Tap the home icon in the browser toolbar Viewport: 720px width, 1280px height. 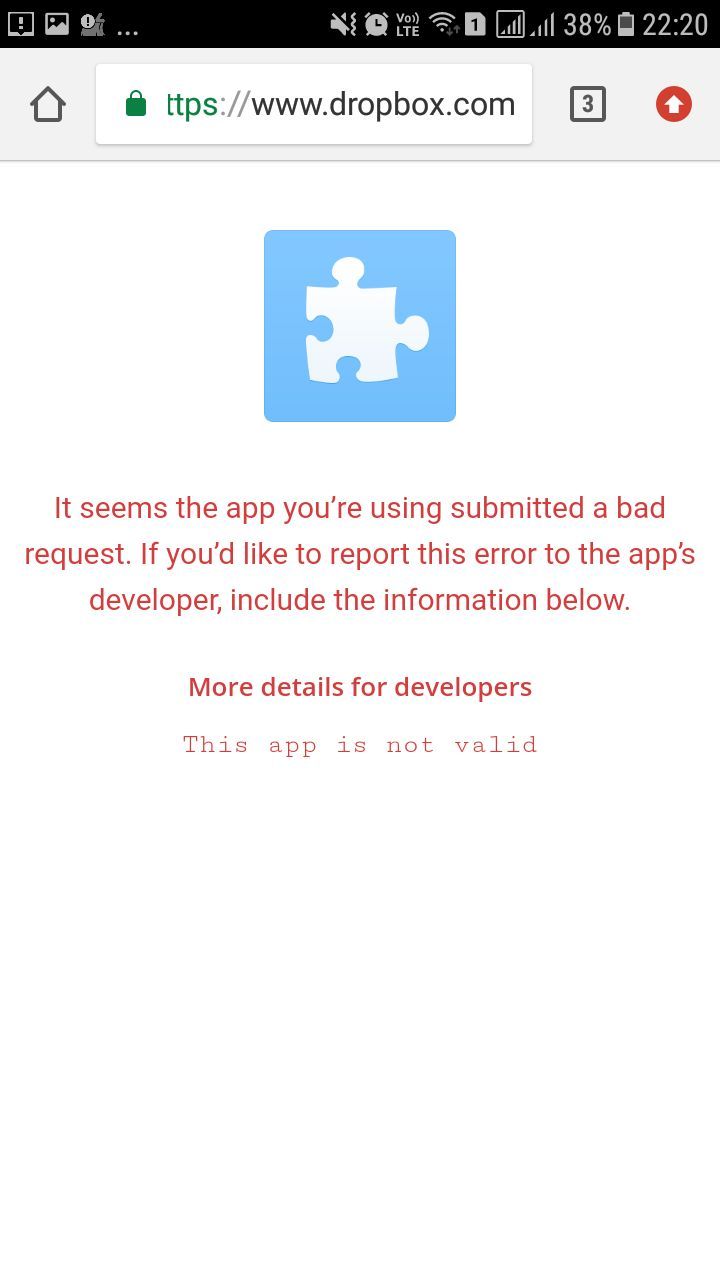point(47,103)
